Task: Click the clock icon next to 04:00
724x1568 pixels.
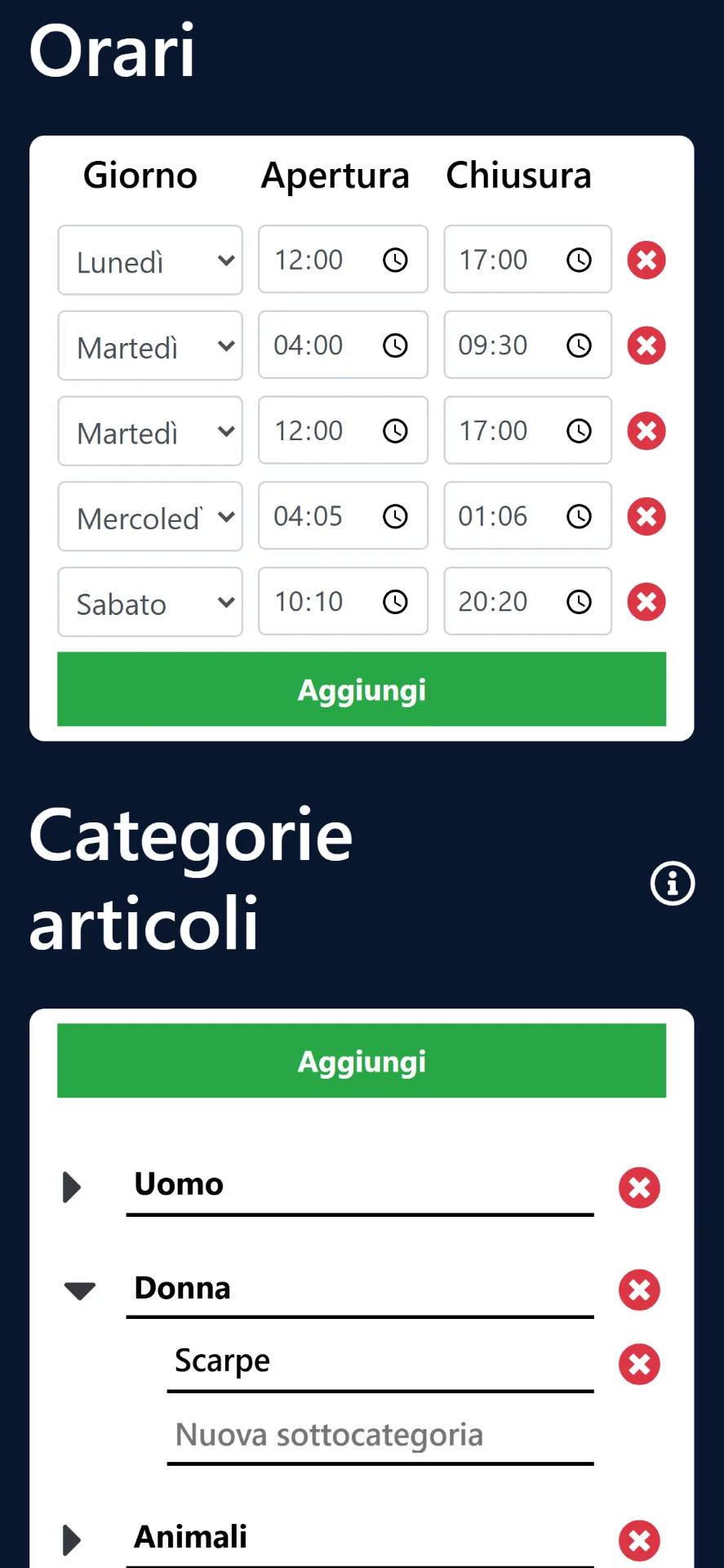Action: 396,345
